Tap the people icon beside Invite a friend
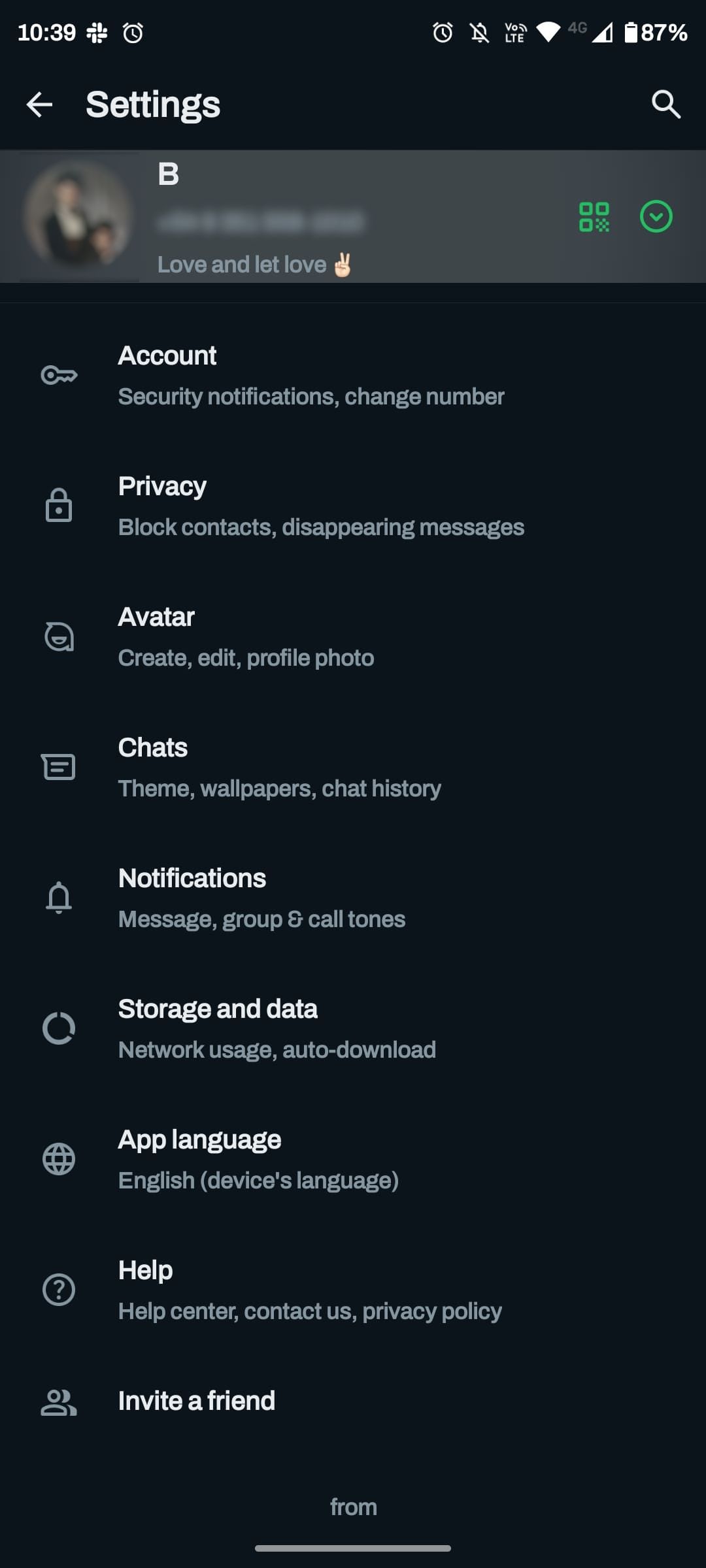This screenshot has width=706, height=1568. (x=59, y=1401)
